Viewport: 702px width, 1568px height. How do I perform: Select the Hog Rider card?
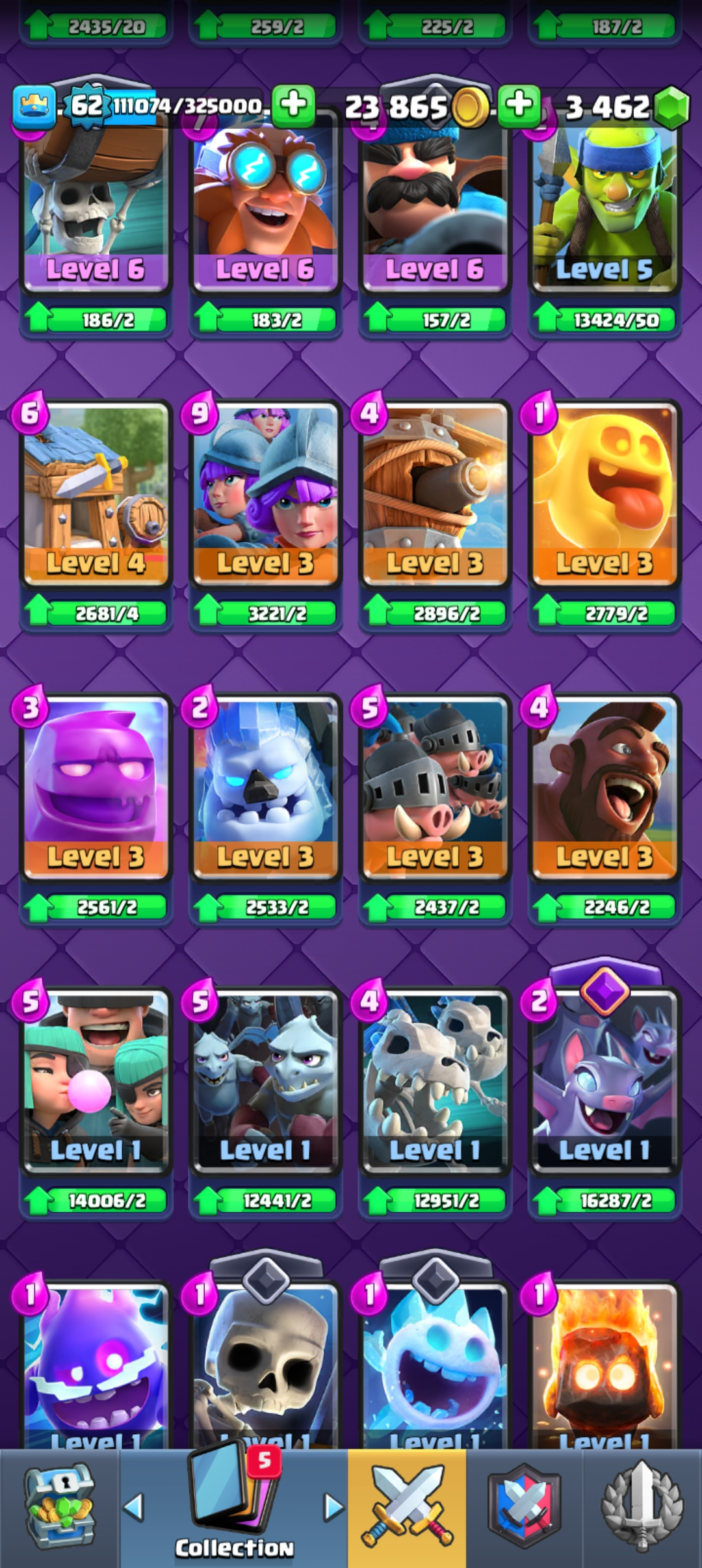pyautogui.click(x=604, y=787)
